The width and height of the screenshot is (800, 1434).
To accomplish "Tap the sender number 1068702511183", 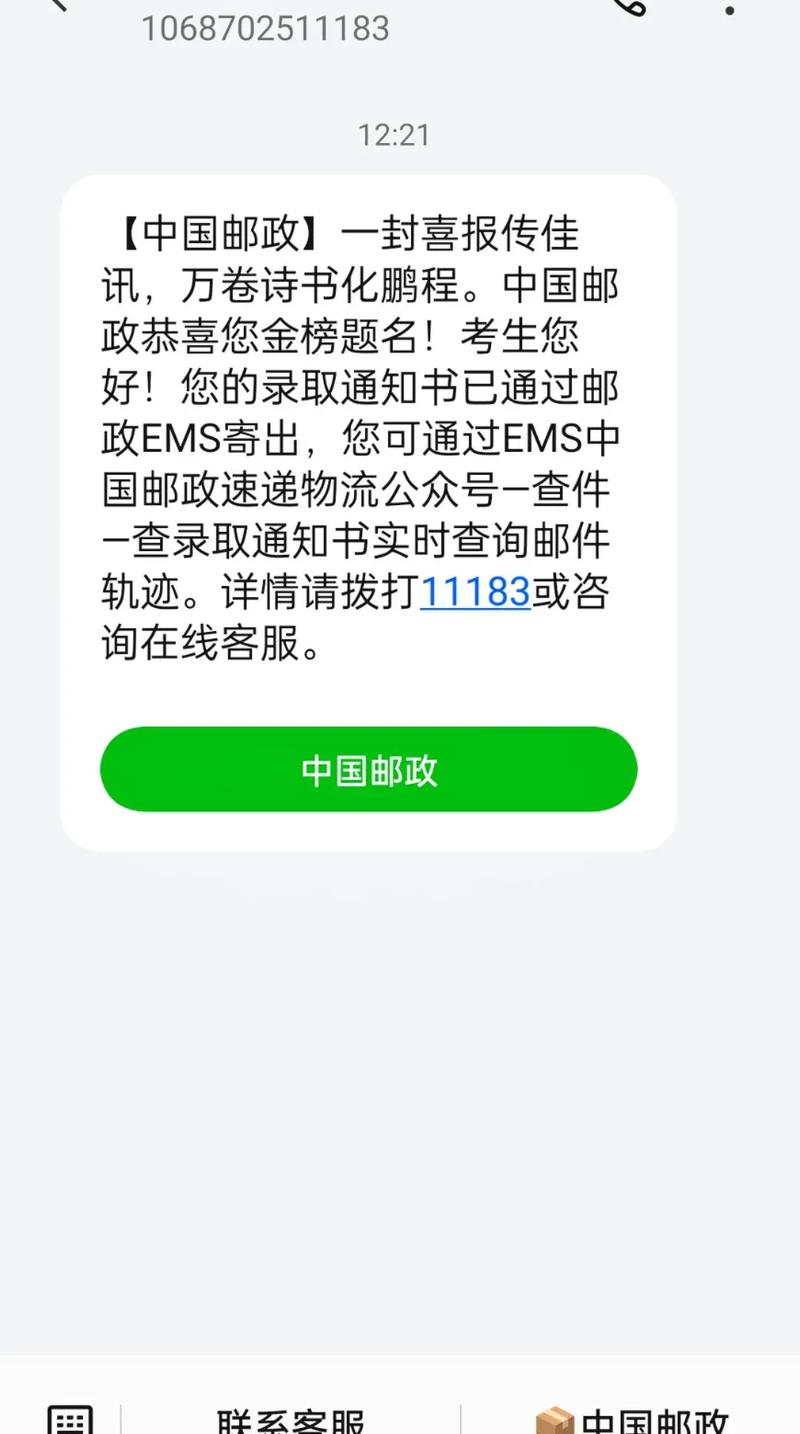I will click(x=265, y=28).
